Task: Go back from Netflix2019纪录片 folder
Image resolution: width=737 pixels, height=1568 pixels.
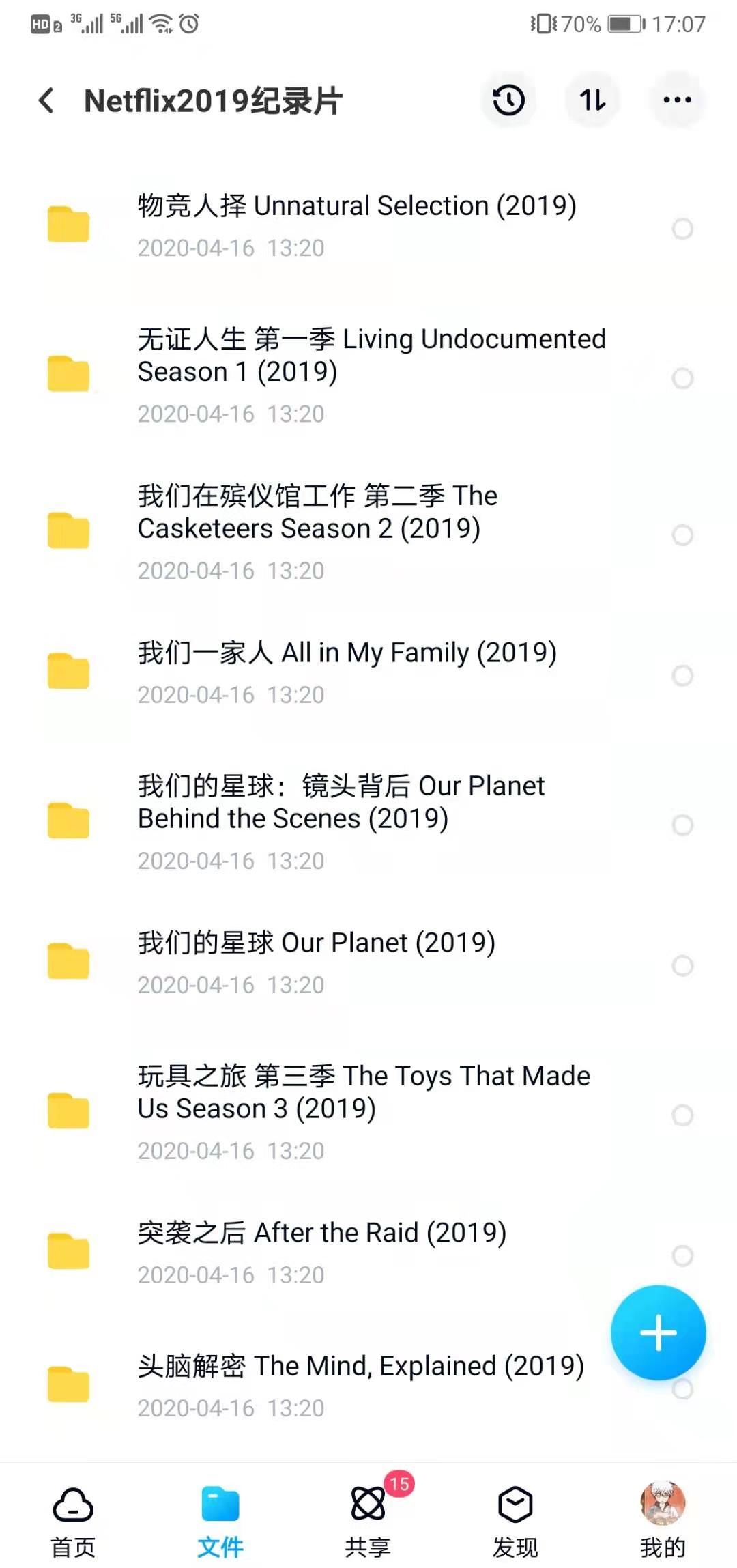Action: 46,100
